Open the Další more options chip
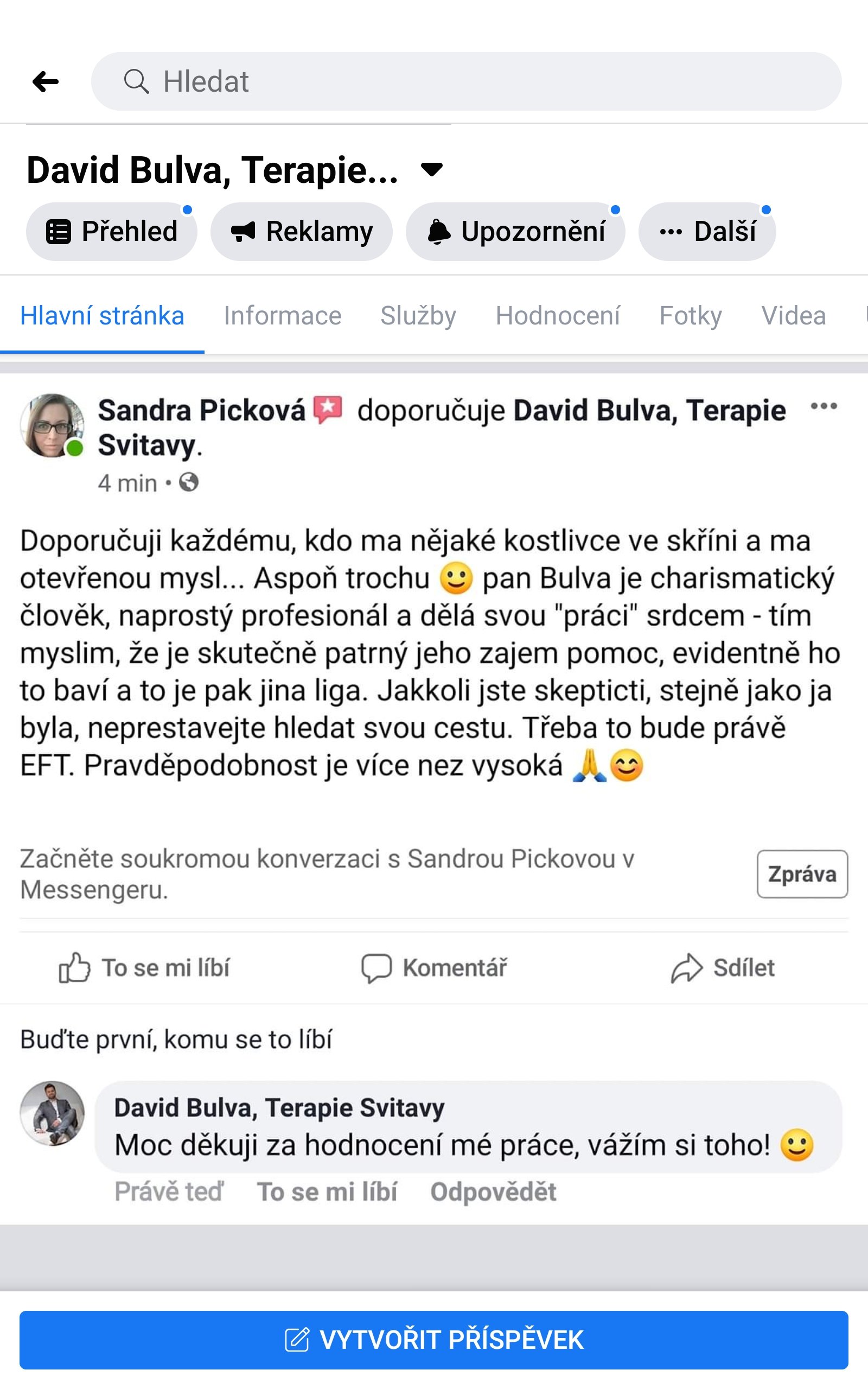 coord(707,231)
